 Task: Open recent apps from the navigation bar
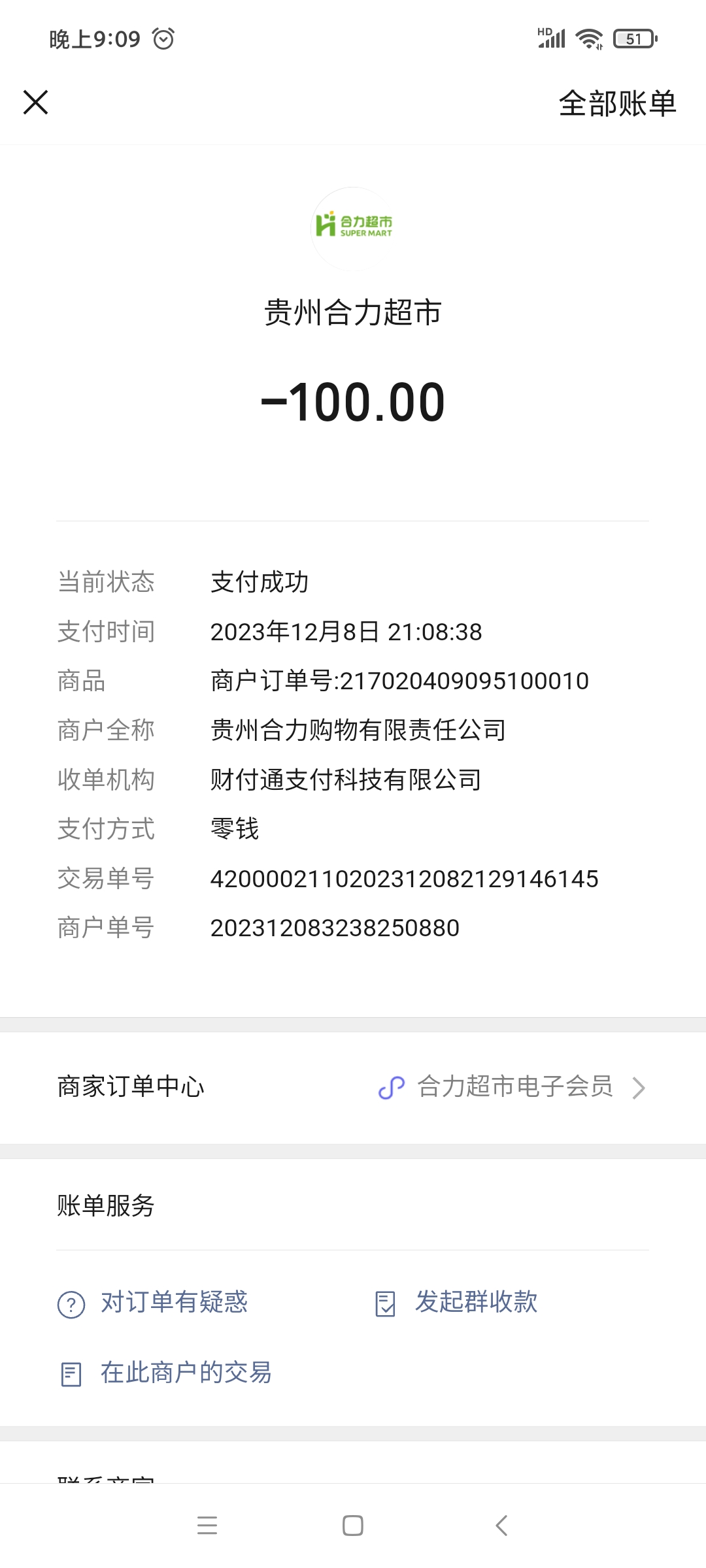(x=207, y=1526)
